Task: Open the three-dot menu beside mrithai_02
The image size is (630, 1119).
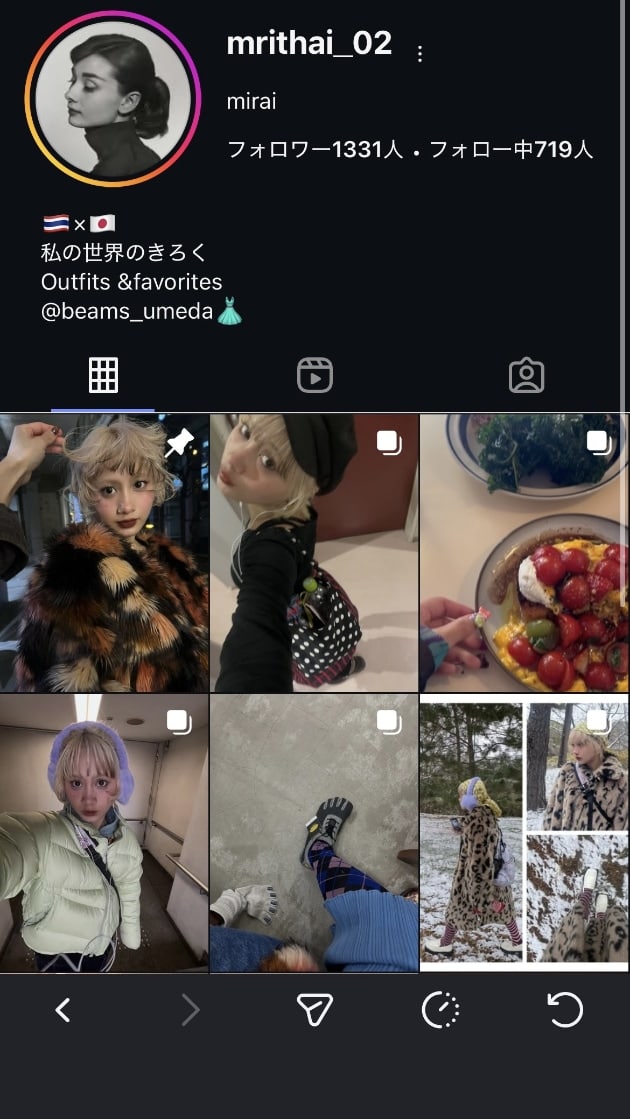Action: click(420, 54)
